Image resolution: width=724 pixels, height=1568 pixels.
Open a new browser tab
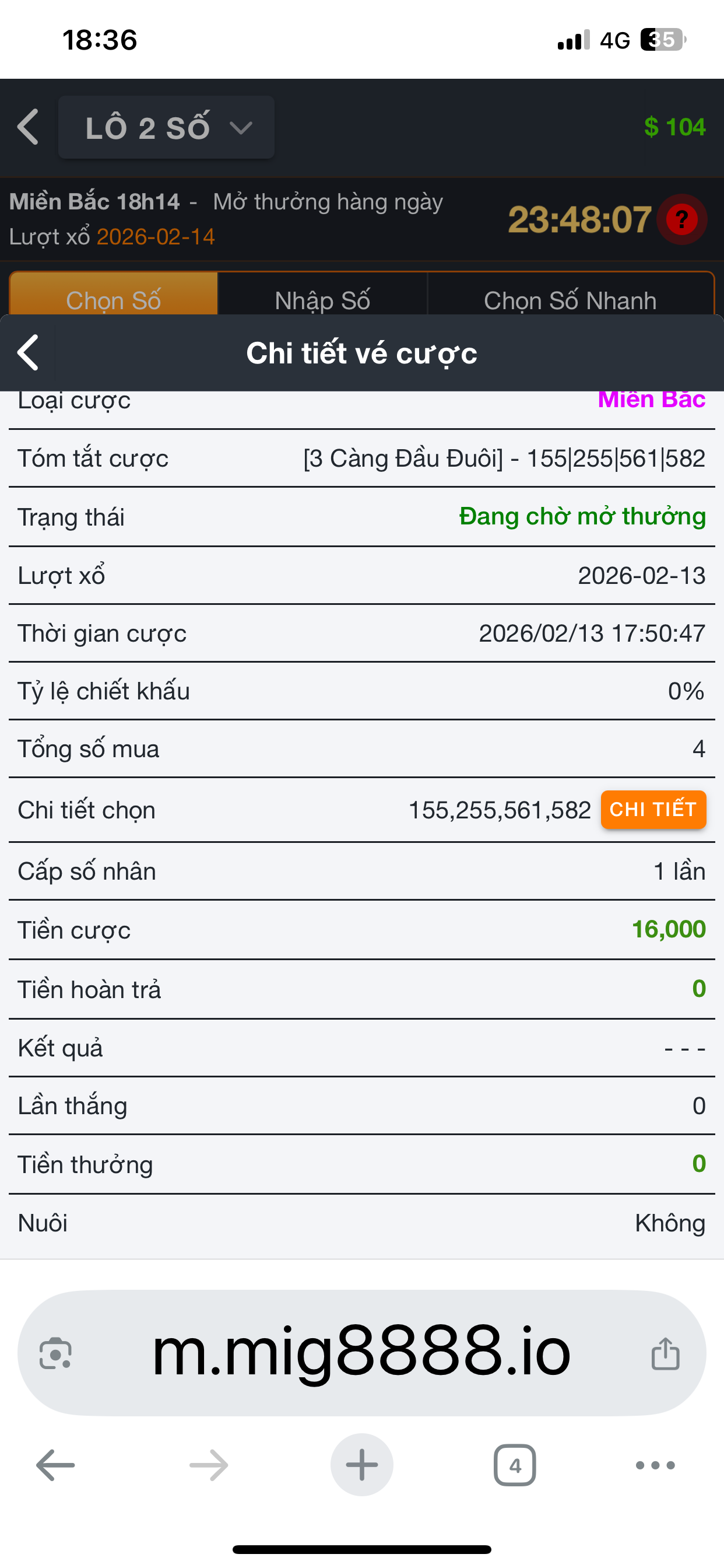tap(361, 1465)
